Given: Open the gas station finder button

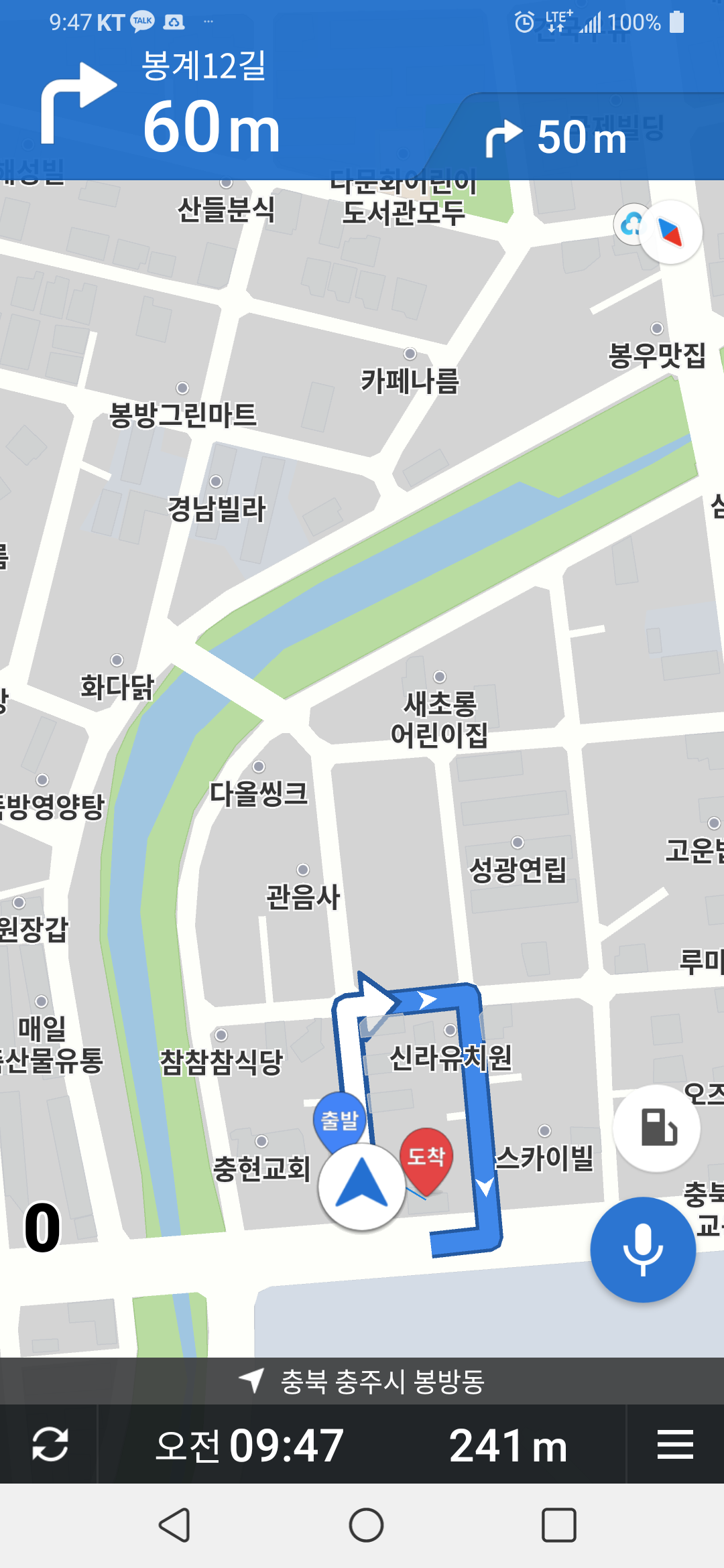Looking at the screenshot, I should (657, 1128).
